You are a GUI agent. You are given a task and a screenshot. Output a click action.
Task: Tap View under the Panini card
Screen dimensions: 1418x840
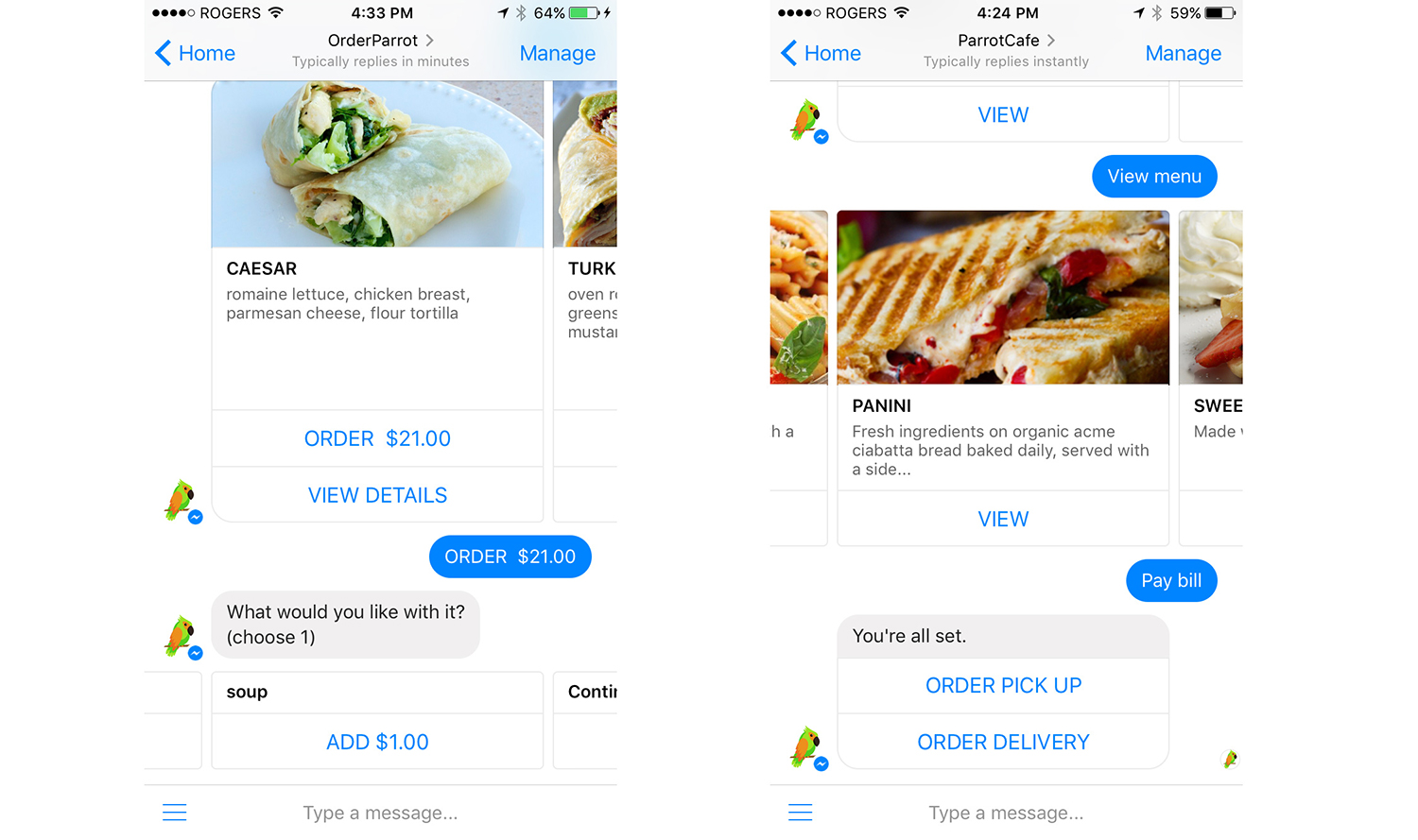(x=1003, y=519)
